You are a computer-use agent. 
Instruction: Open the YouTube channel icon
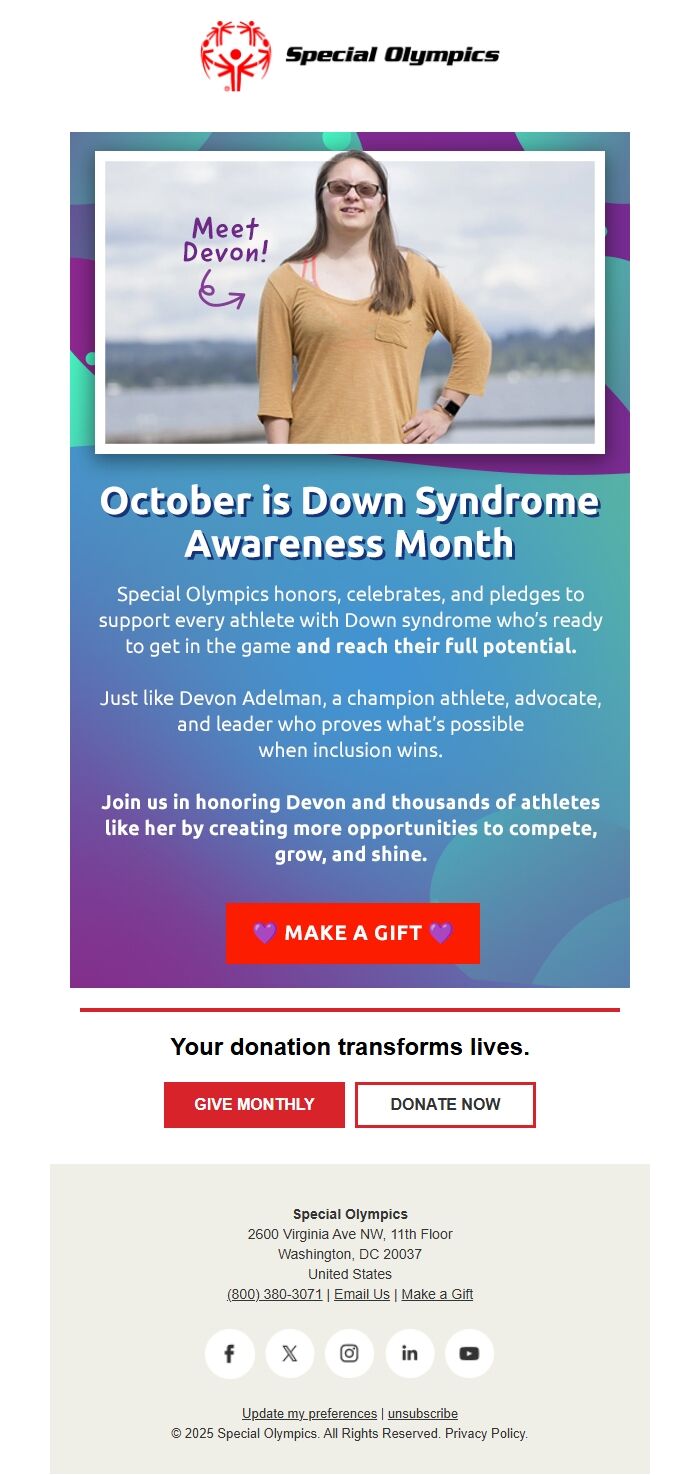pyautogui.click(x=469, y=1353)
